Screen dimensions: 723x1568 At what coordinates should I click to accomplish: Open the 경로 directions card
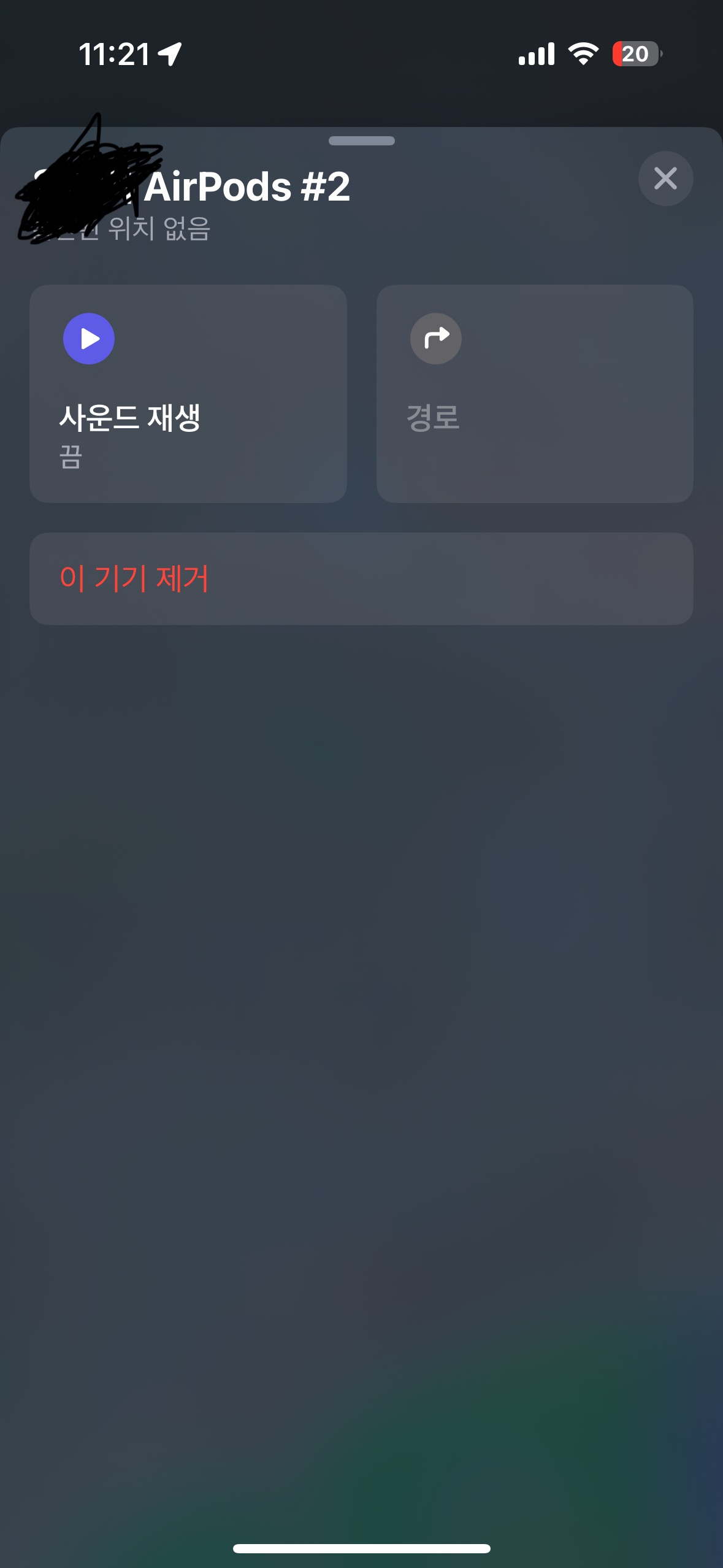[535, 393]
